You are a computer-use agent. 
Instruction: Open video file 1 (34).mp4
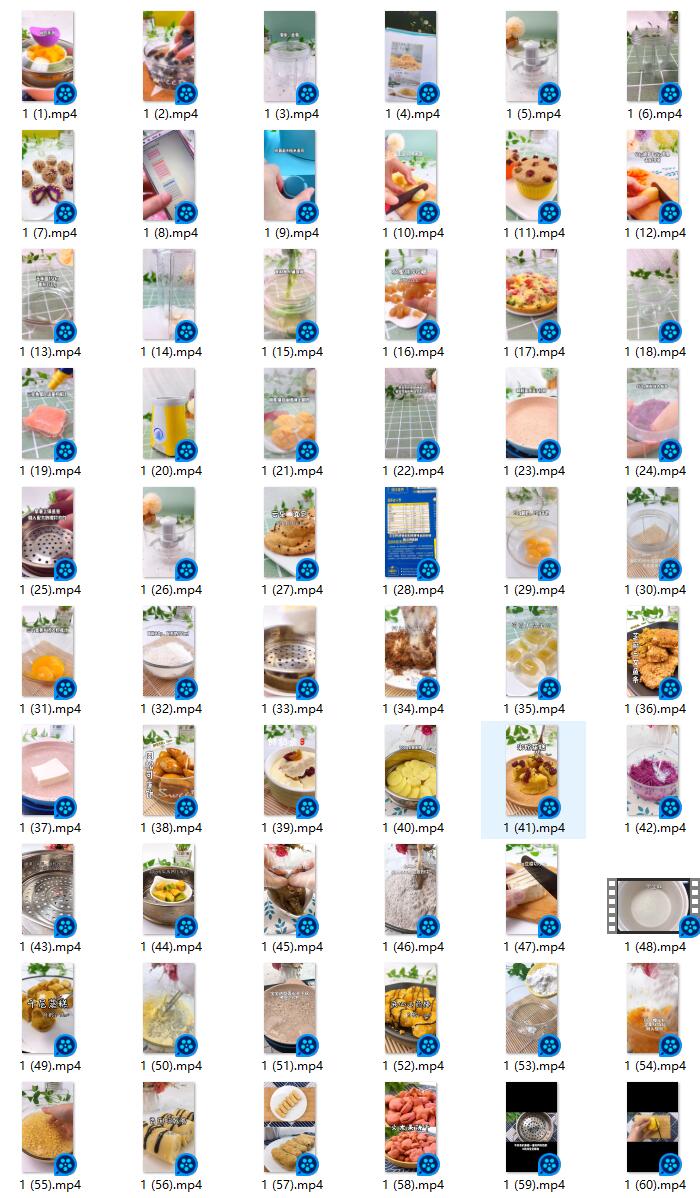click(x=411, y=651)
